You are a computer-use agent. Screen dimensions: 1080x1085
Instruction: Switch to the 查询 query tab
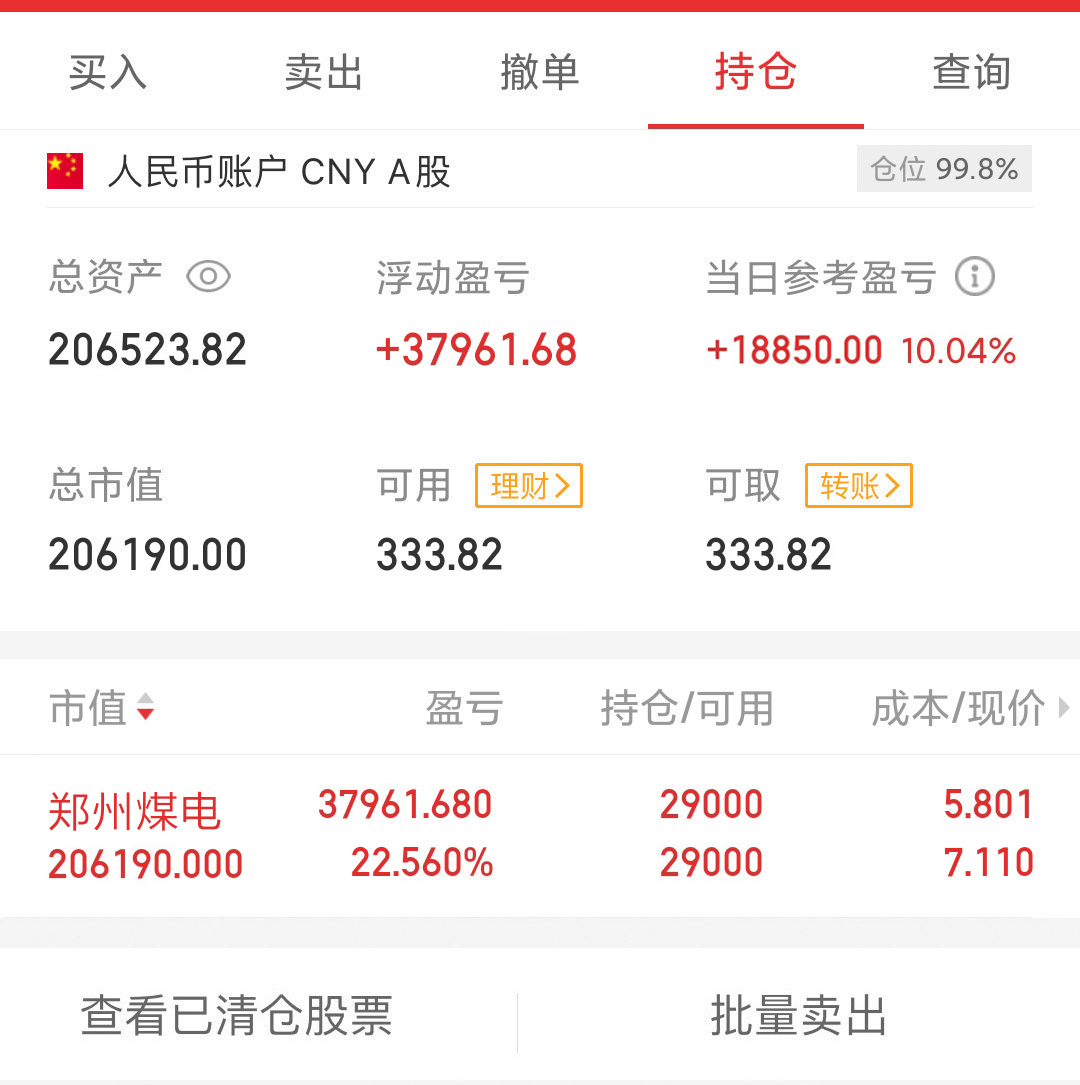click(x=969, y=74)
